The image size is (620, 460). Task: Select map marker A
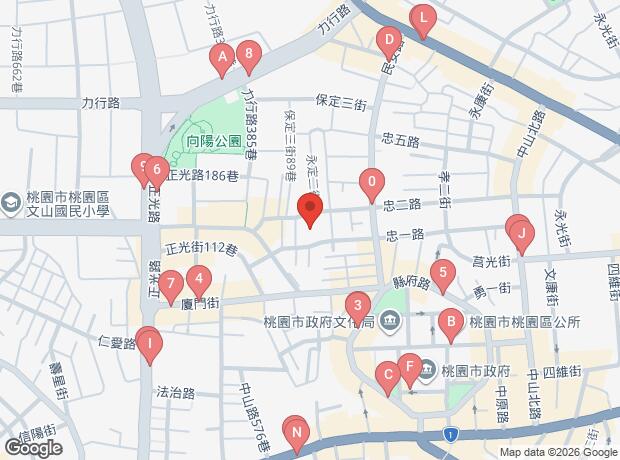[x=223, y=59]
